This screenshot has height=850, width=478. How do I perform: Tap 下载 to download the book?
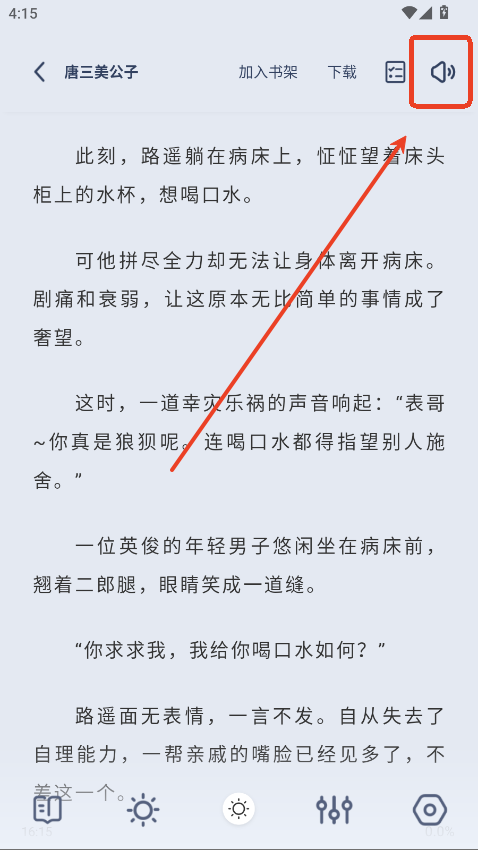[x=342, y=72]
